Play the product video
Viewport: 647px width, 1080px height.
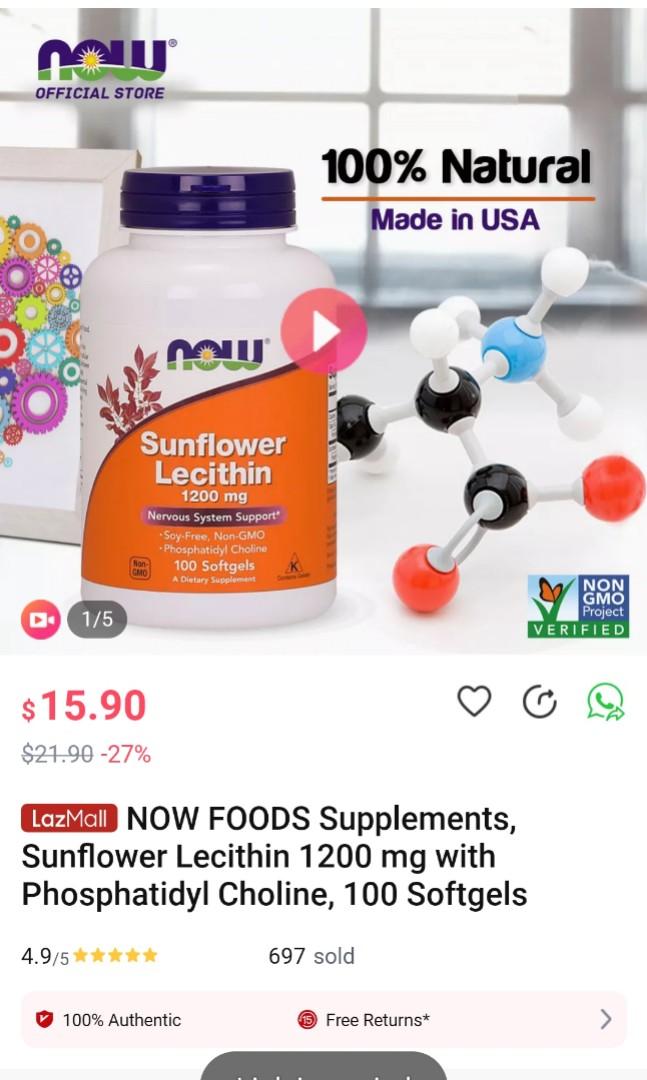323,331
